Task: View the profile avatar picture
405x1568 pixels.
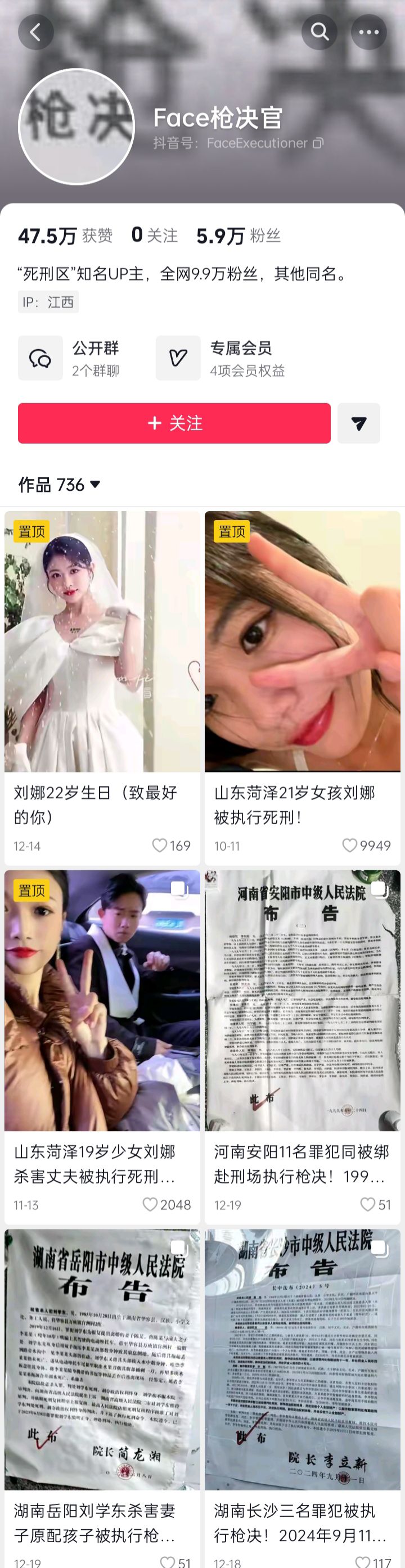Action: pyautogui.click(x=76, y=126)
